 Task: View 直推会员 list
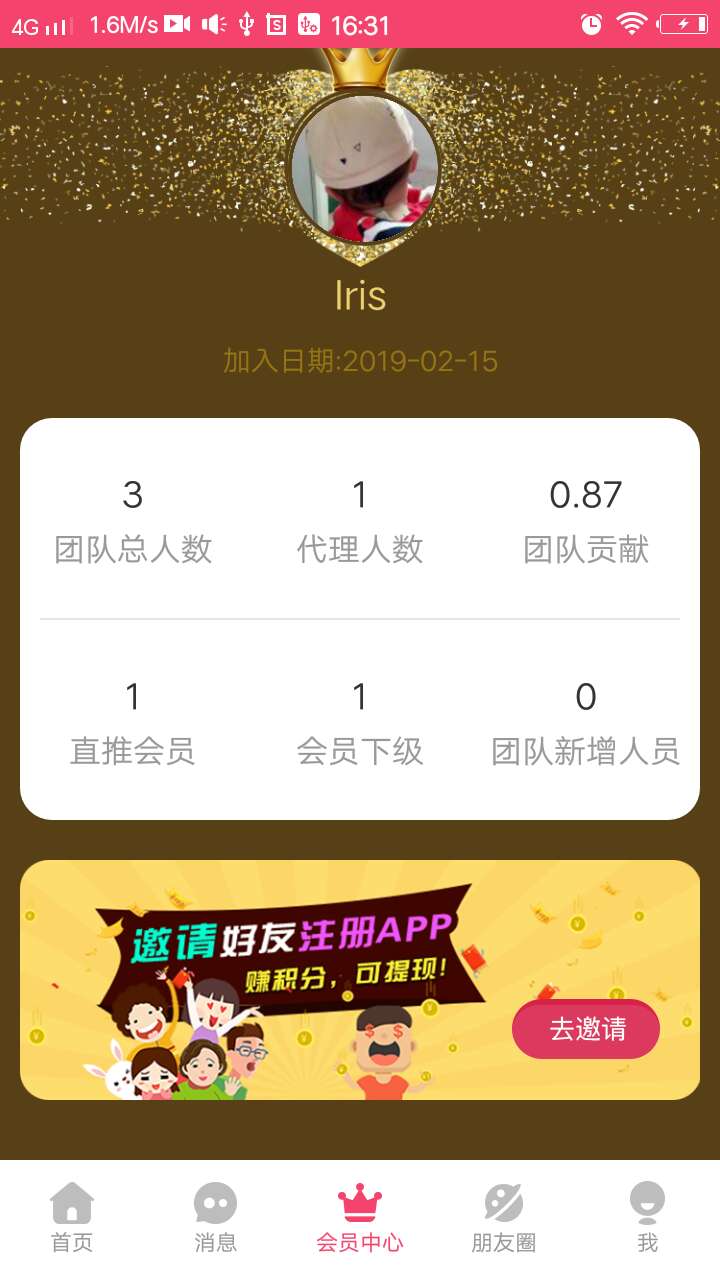tap(133, 722)
